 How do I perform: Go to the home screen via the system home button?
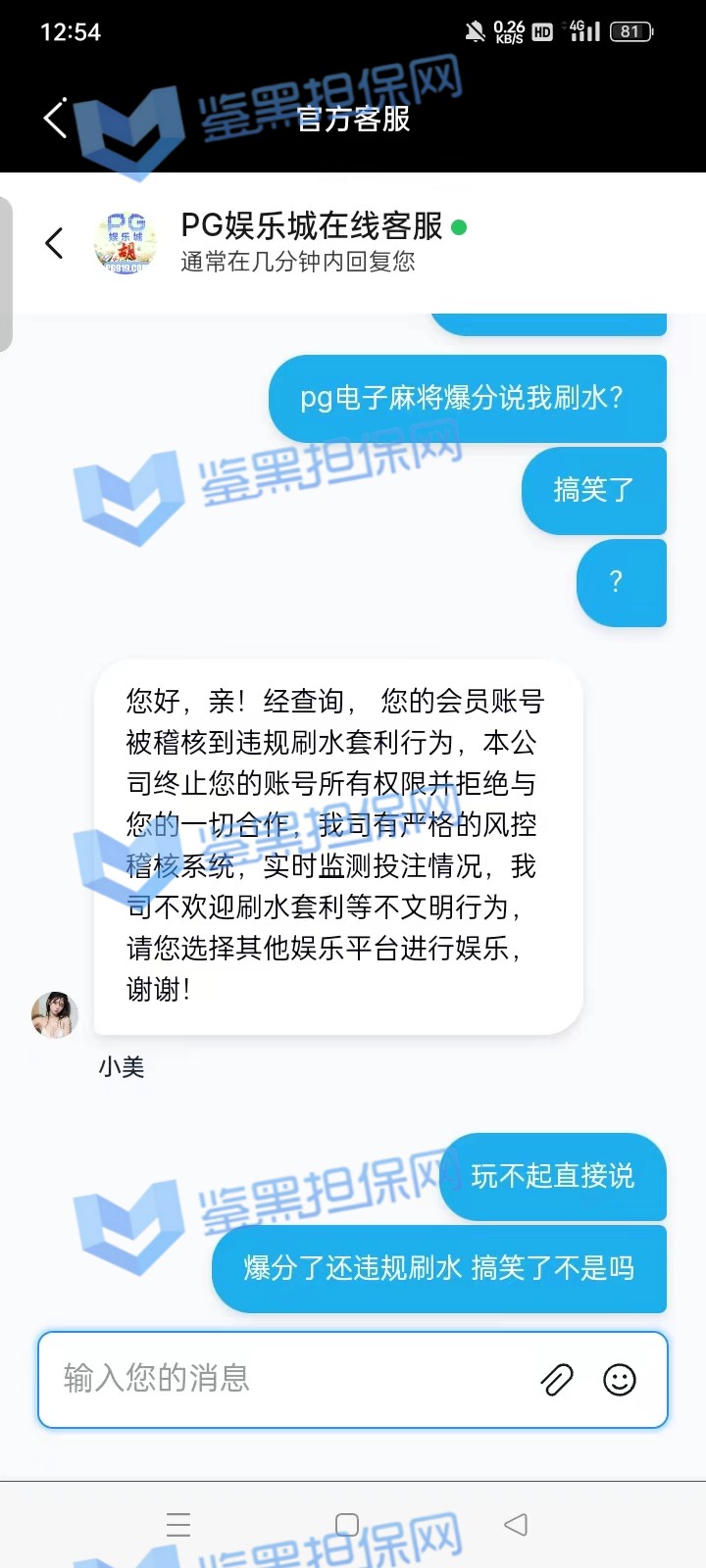[347, 1524]
